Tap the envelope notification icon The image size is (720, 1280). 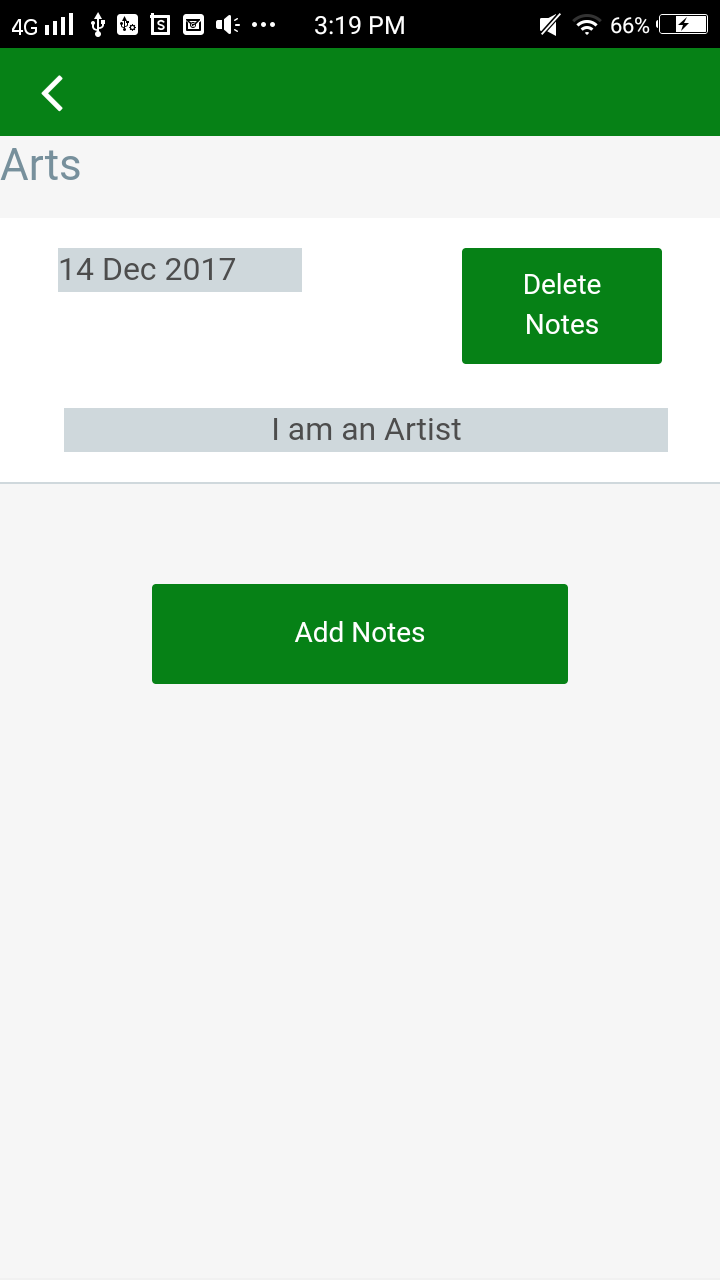point(192,25)
